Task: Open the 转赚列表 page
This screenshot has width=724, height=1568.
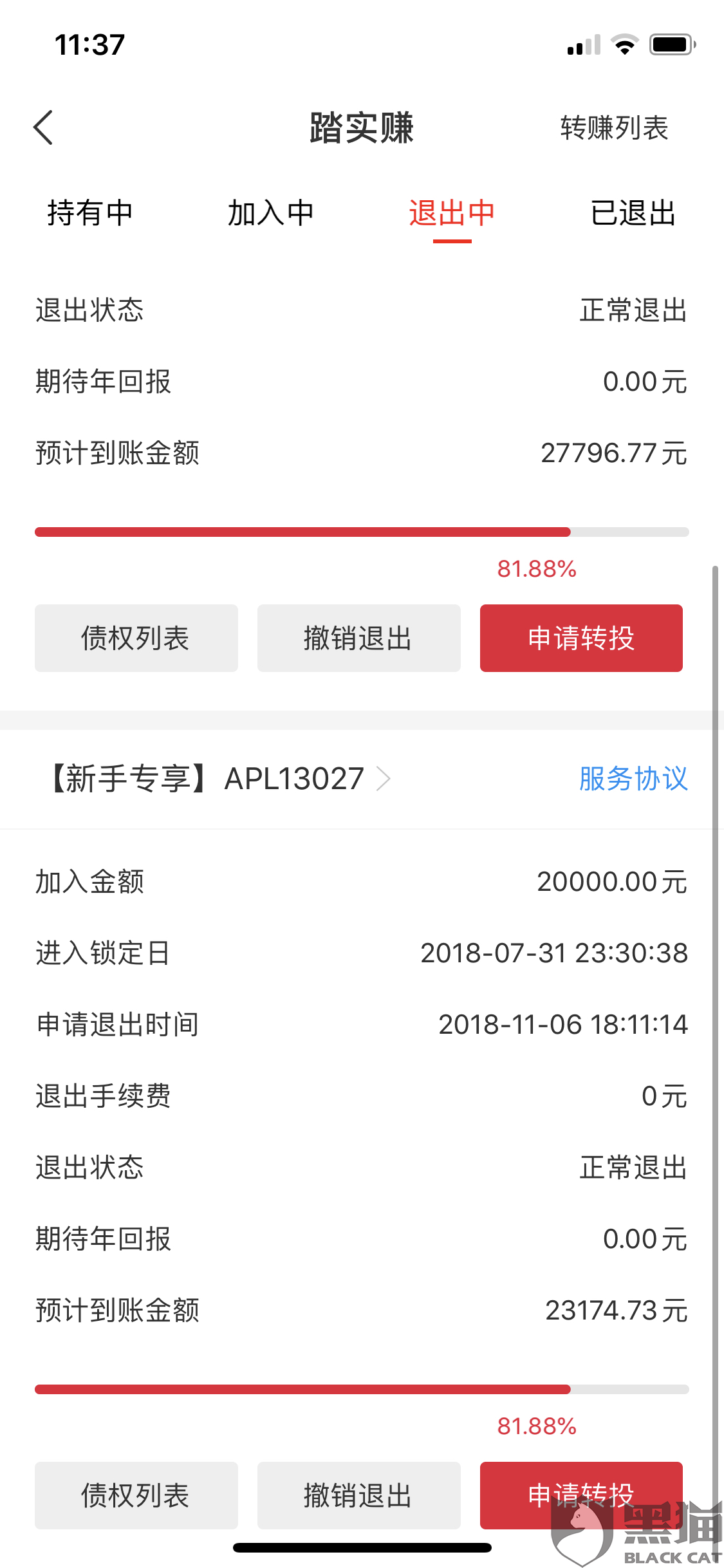Action: tap(615, 127)
